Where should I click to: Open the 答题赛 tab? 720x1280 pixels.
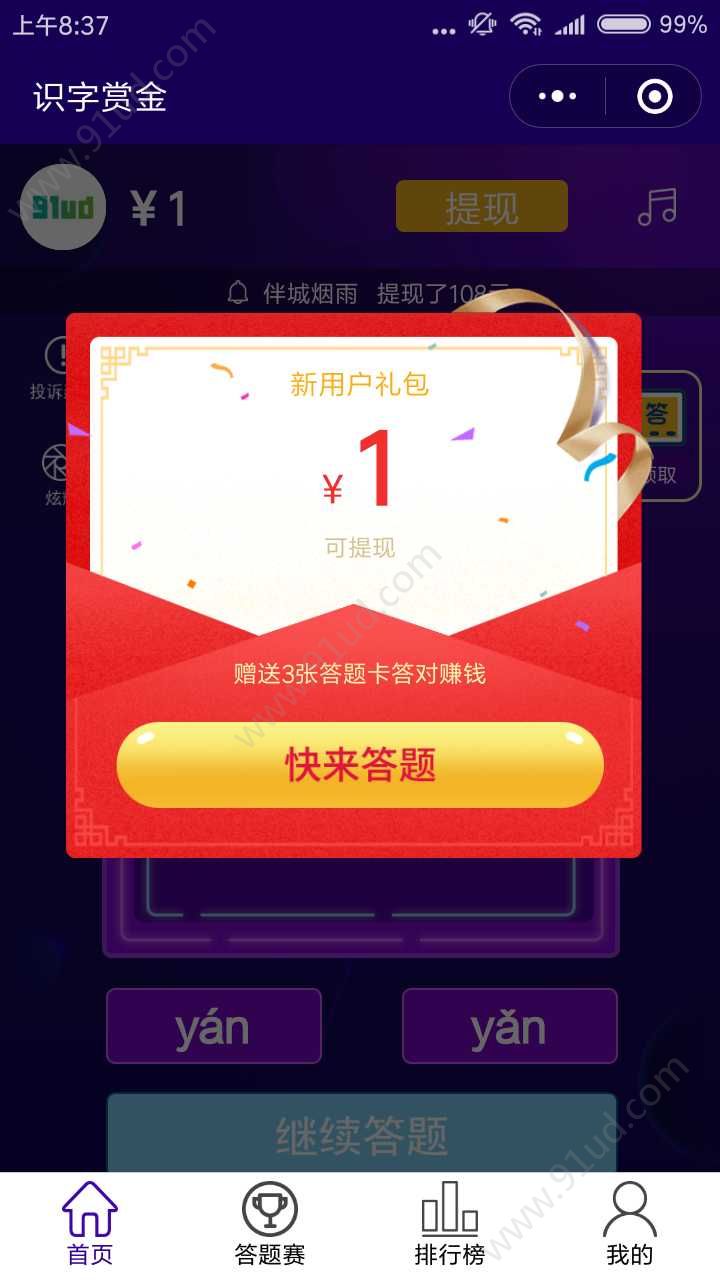pyautogui.click(x=270, y=1224)
